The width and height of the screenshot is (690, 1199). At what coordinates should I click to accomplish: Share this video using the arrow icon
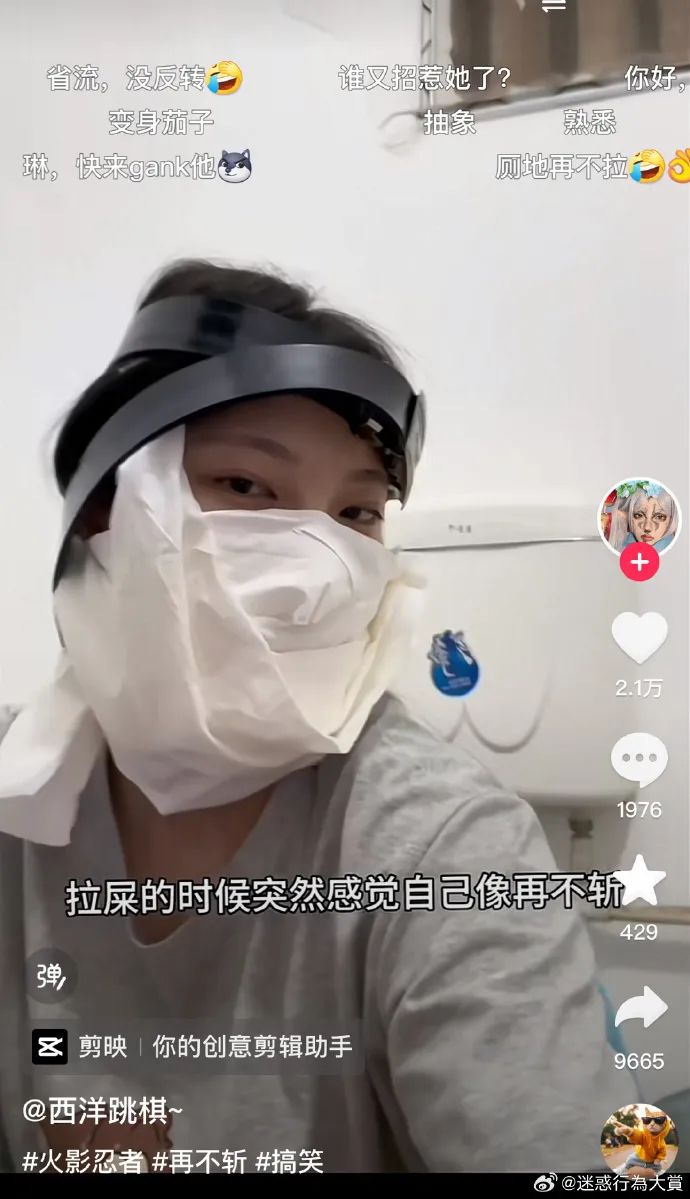point(640,1009)
